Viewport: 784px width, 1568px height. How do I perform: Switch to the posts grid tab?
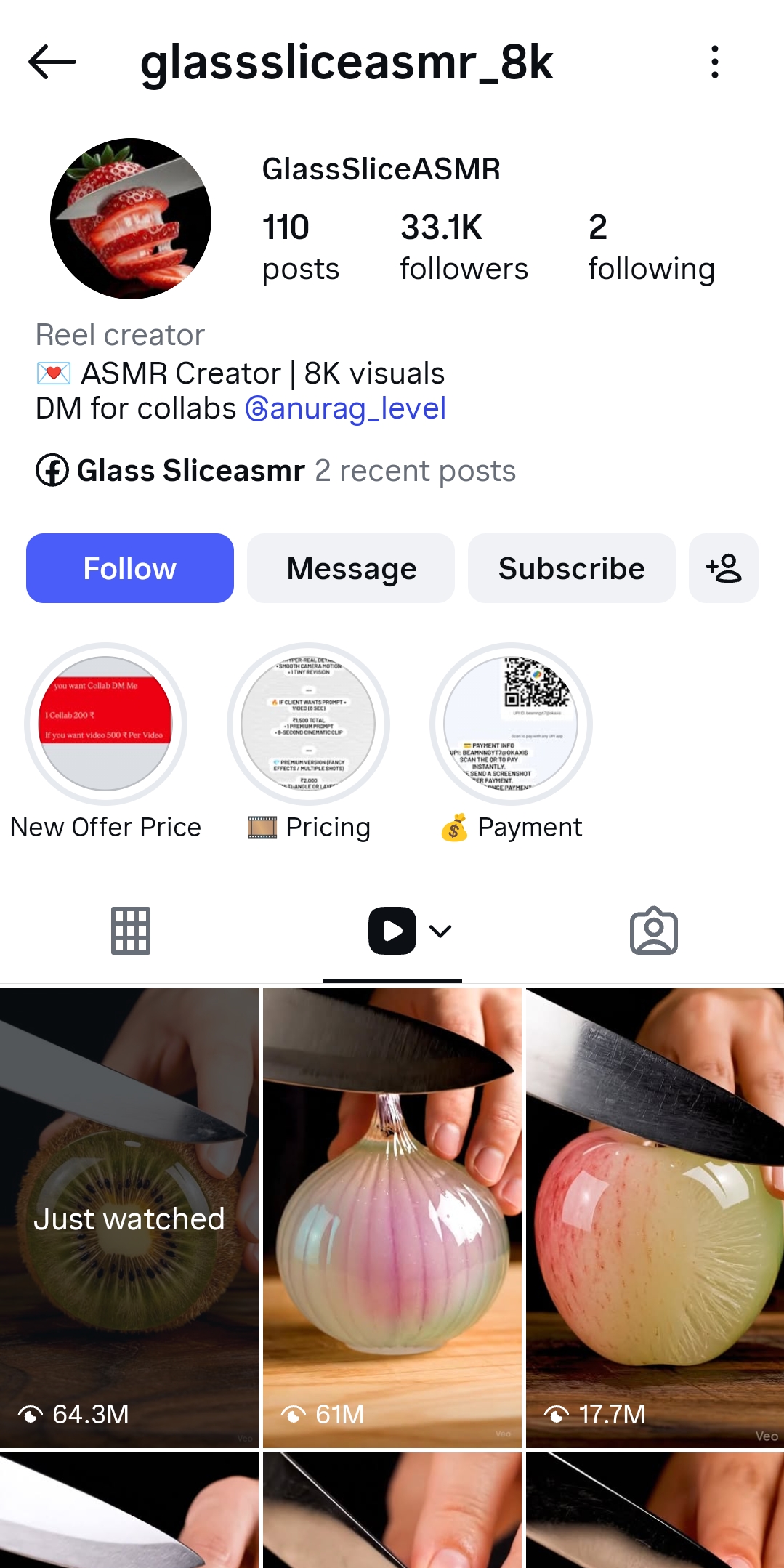point(131,930)
